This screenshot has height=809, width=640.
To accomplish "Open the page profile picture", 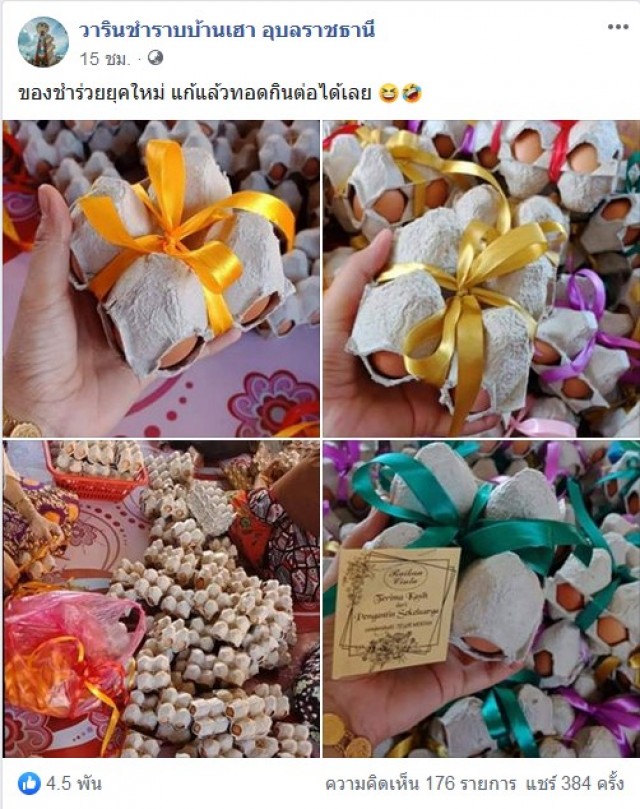I will (x=42, y=42).
